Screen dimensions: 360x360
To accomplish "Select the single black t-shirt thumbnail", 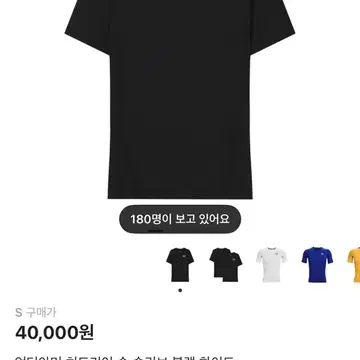I will click(180, 265).
